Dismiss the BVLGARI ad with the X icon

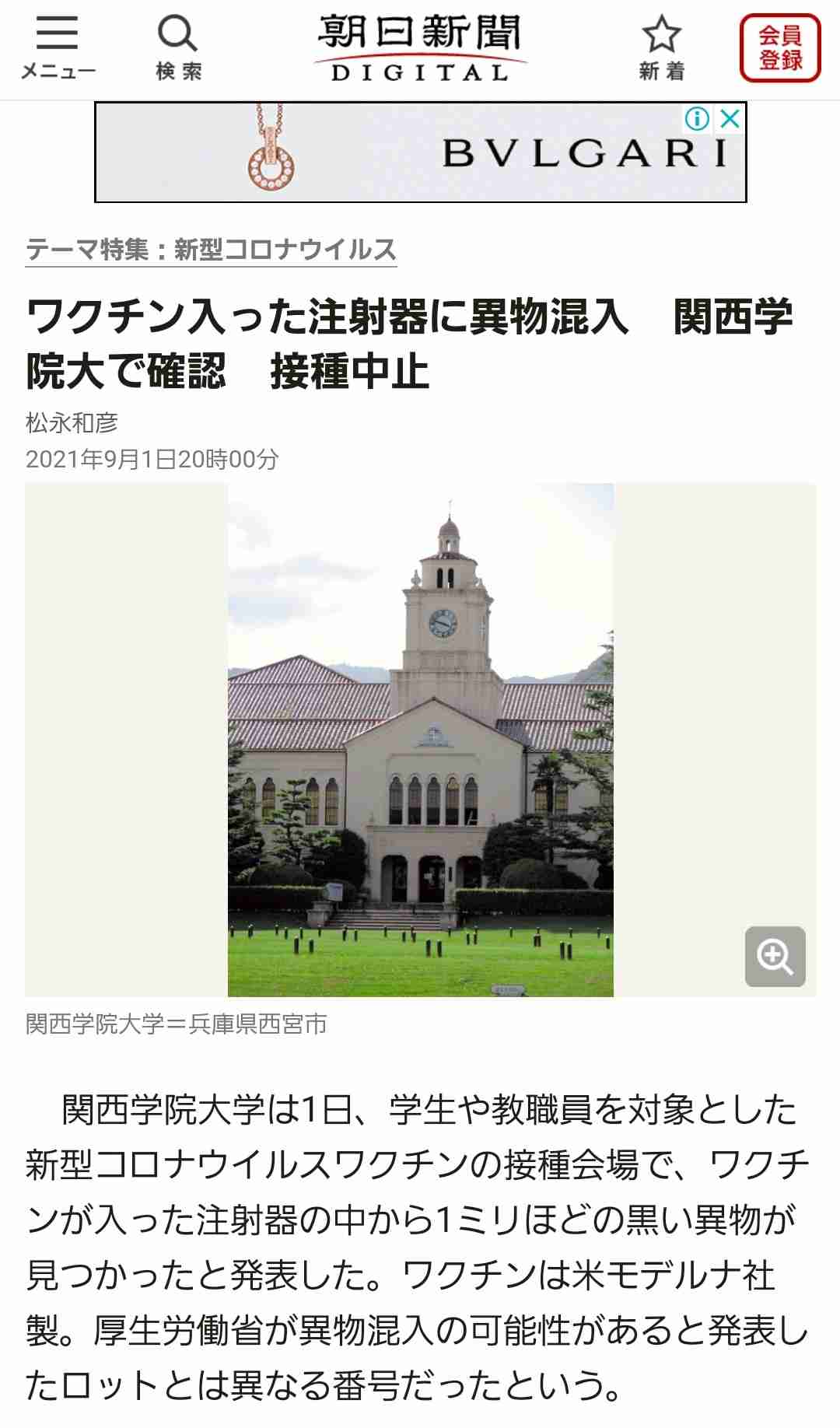[x=730, y=120]
